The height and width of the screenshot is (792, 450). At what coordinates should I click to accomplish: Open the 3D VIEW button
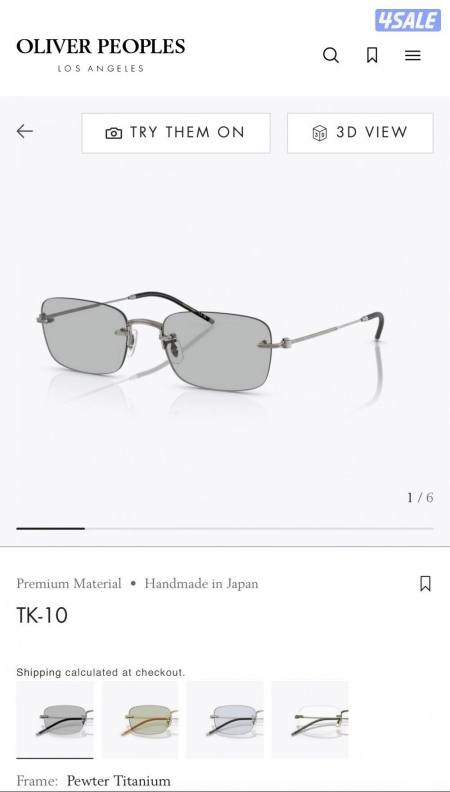click(360, 133)
